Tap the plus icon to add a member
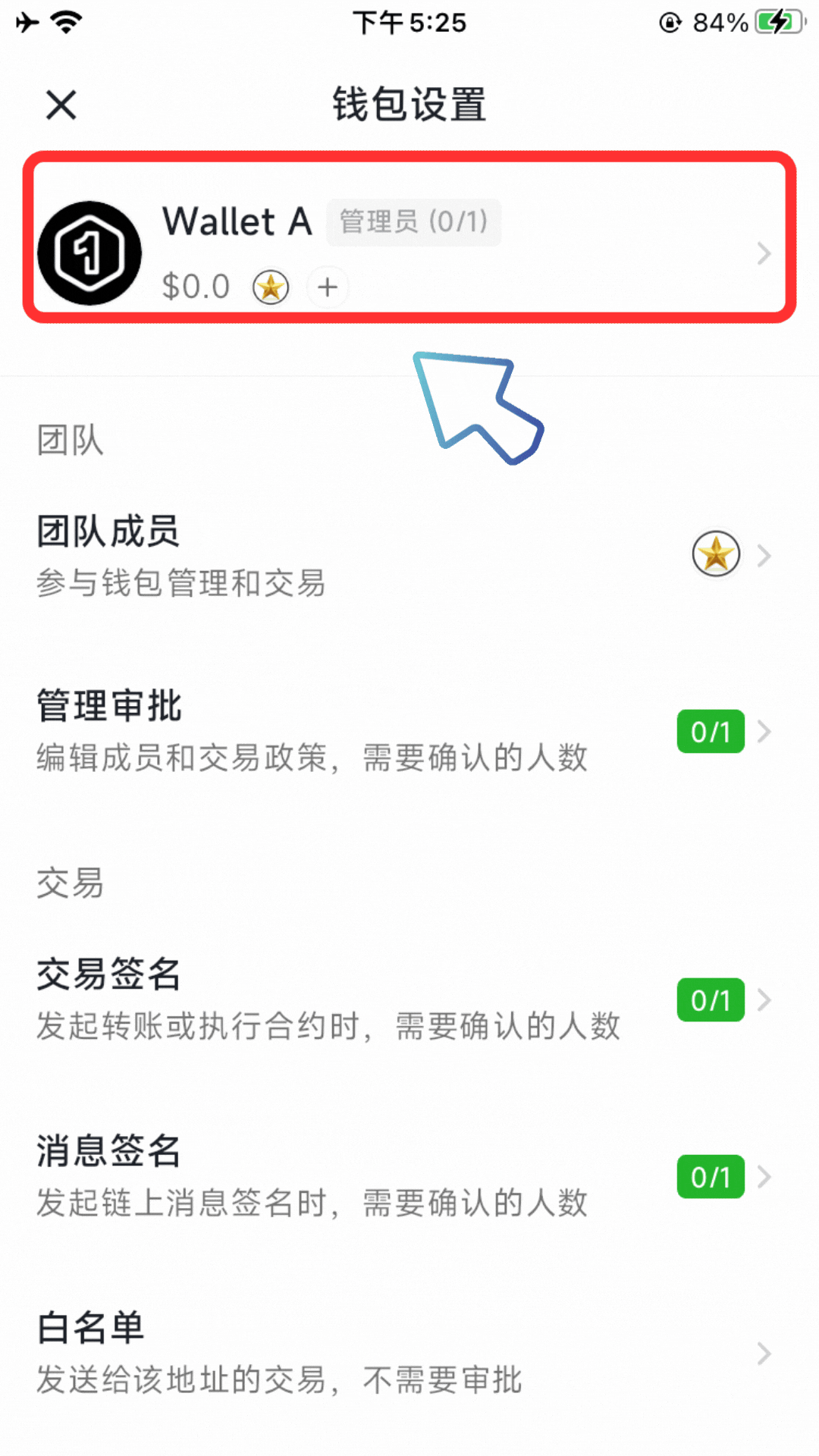The image size is (819, 1456). coord(328,287)
